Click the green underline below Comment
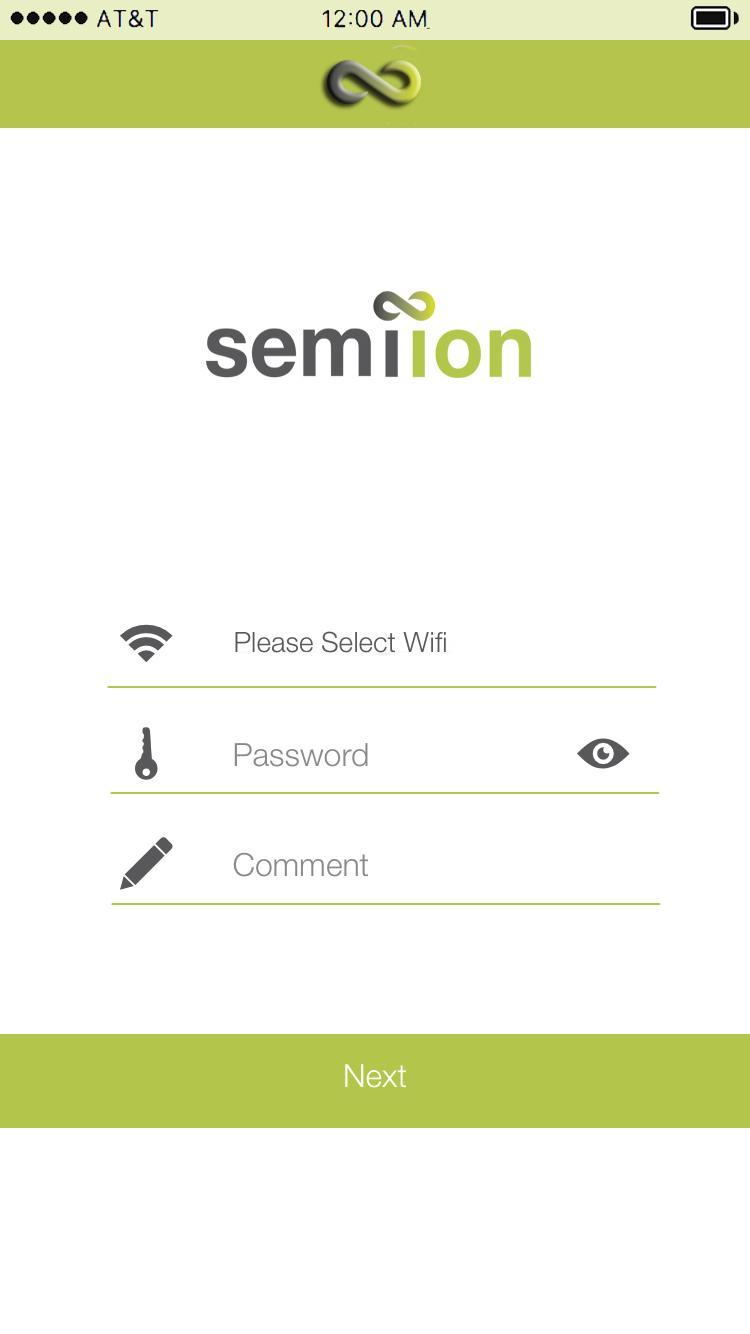 tap(385, 906)
